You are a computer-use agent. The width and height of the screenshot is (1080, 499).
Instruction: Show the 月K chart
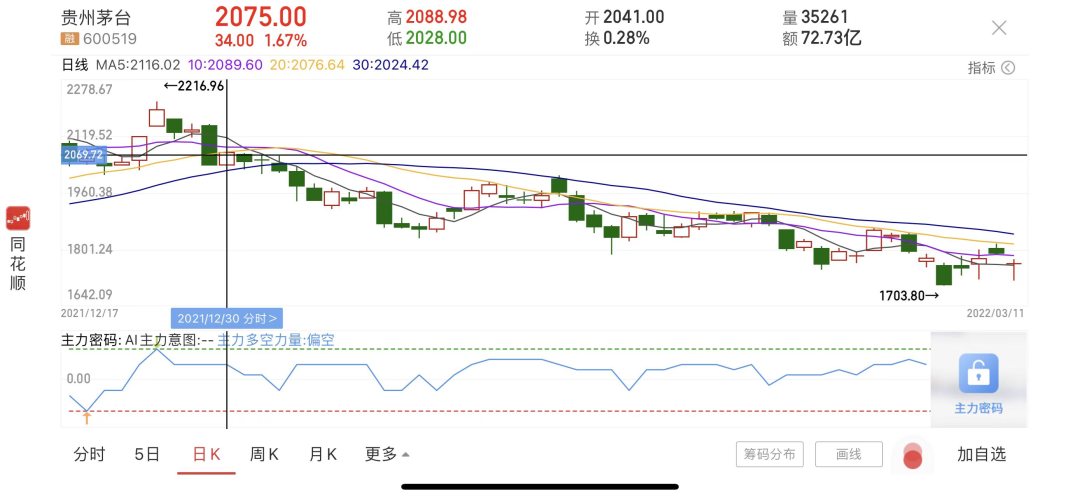(322, 454)
